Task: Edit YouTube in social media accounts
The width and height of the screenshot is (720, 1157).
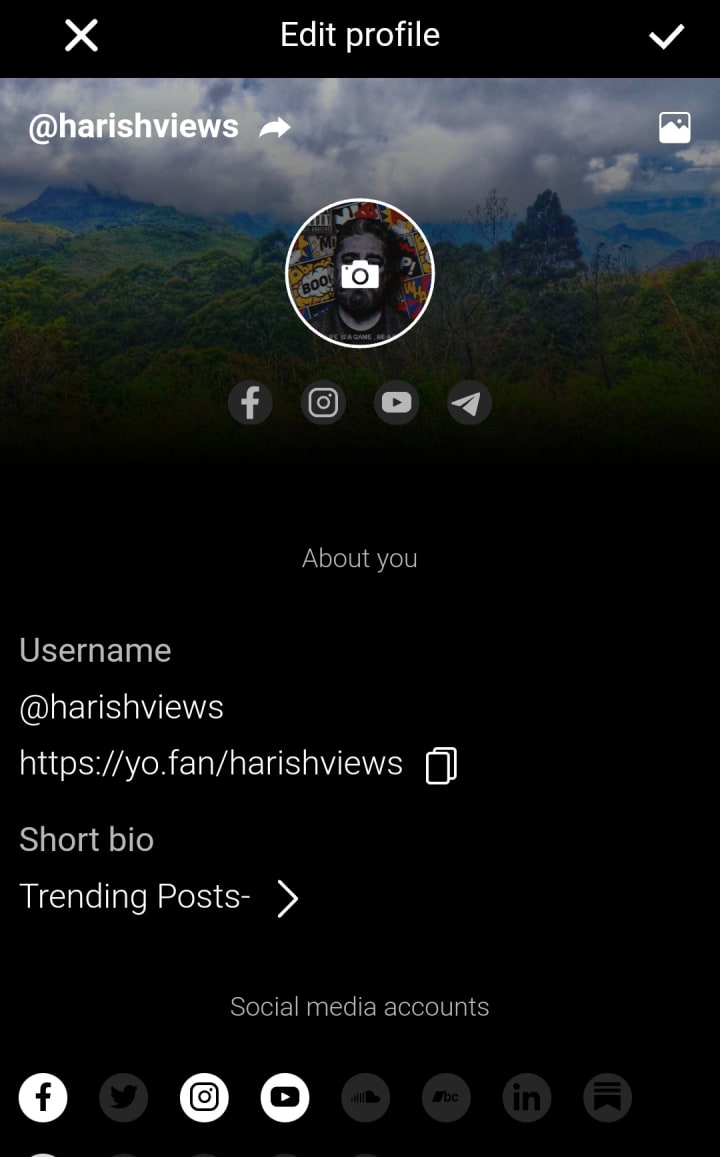Action: [x=285, y=1097]
